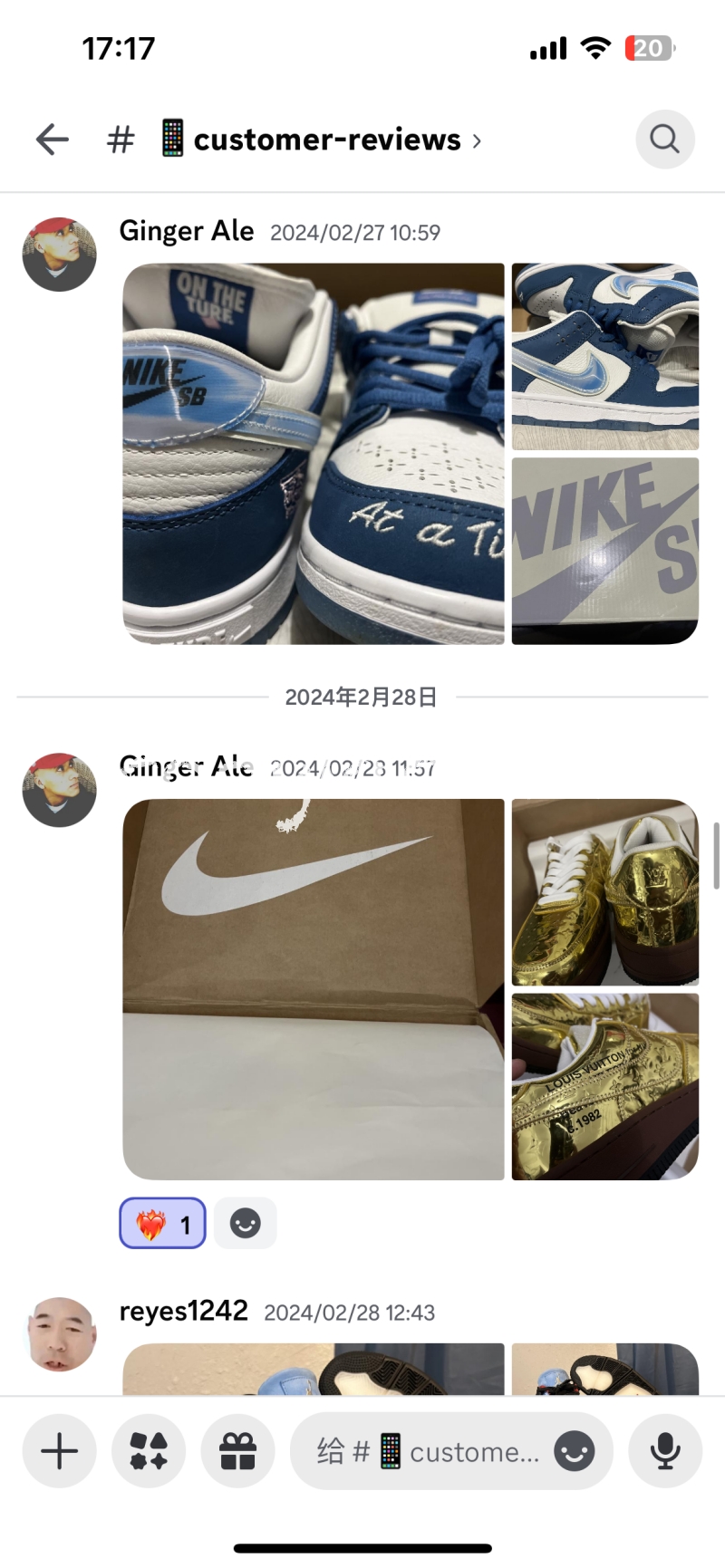
Task: Open the apps launcher button
Action: click(x=149, y=1451)
